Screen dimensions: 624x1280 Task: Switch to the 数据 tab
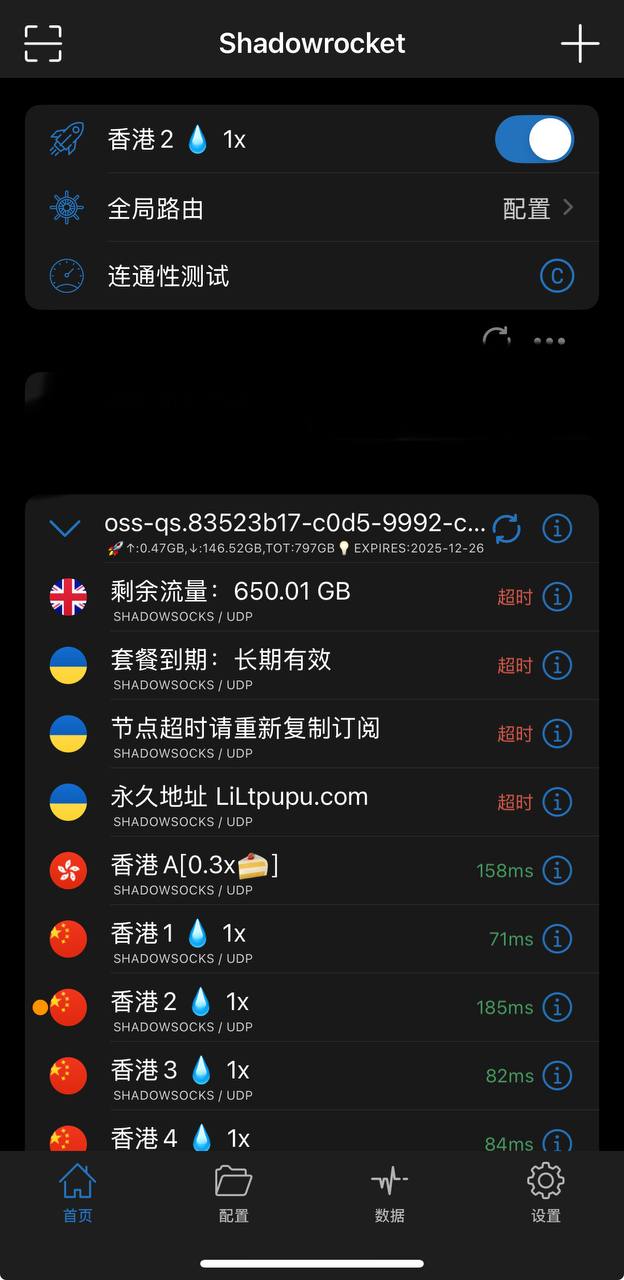389,1194
